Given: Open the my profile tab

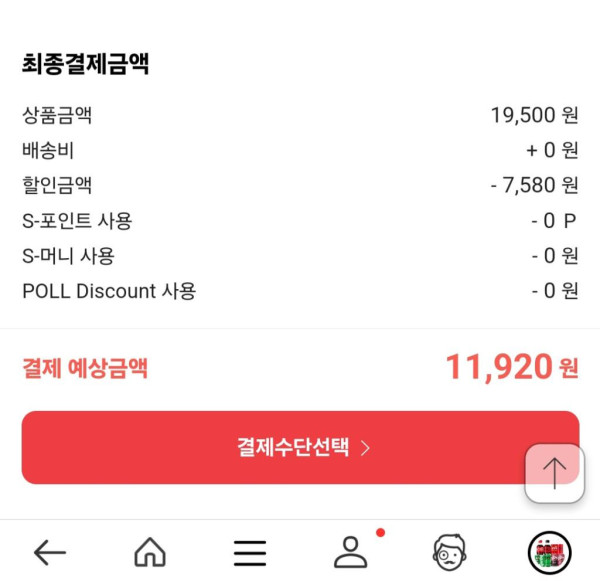Looking at the screenshot, I should click(x=350, y=551).
